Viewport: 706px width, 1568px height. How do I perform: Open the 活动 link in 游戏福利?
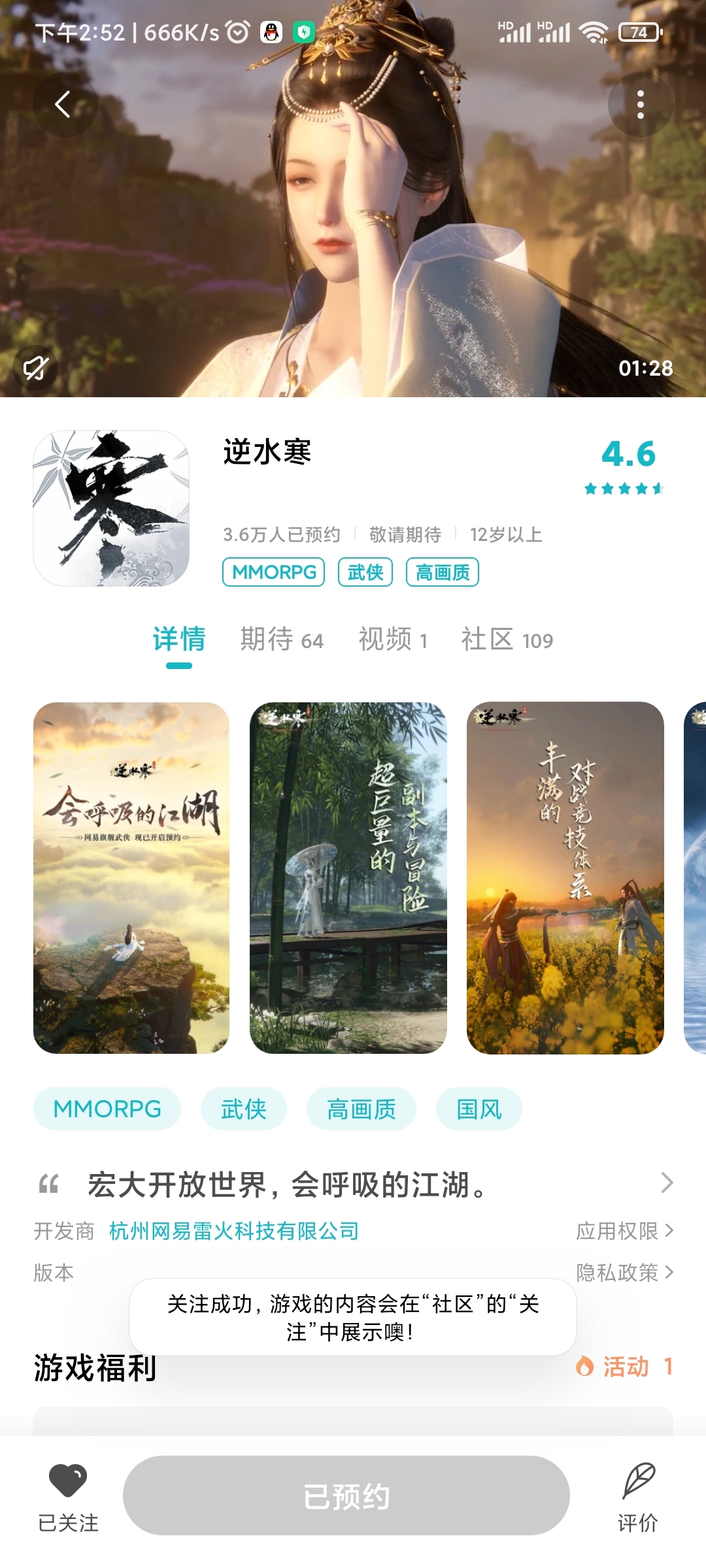(x=624, y=1366)
